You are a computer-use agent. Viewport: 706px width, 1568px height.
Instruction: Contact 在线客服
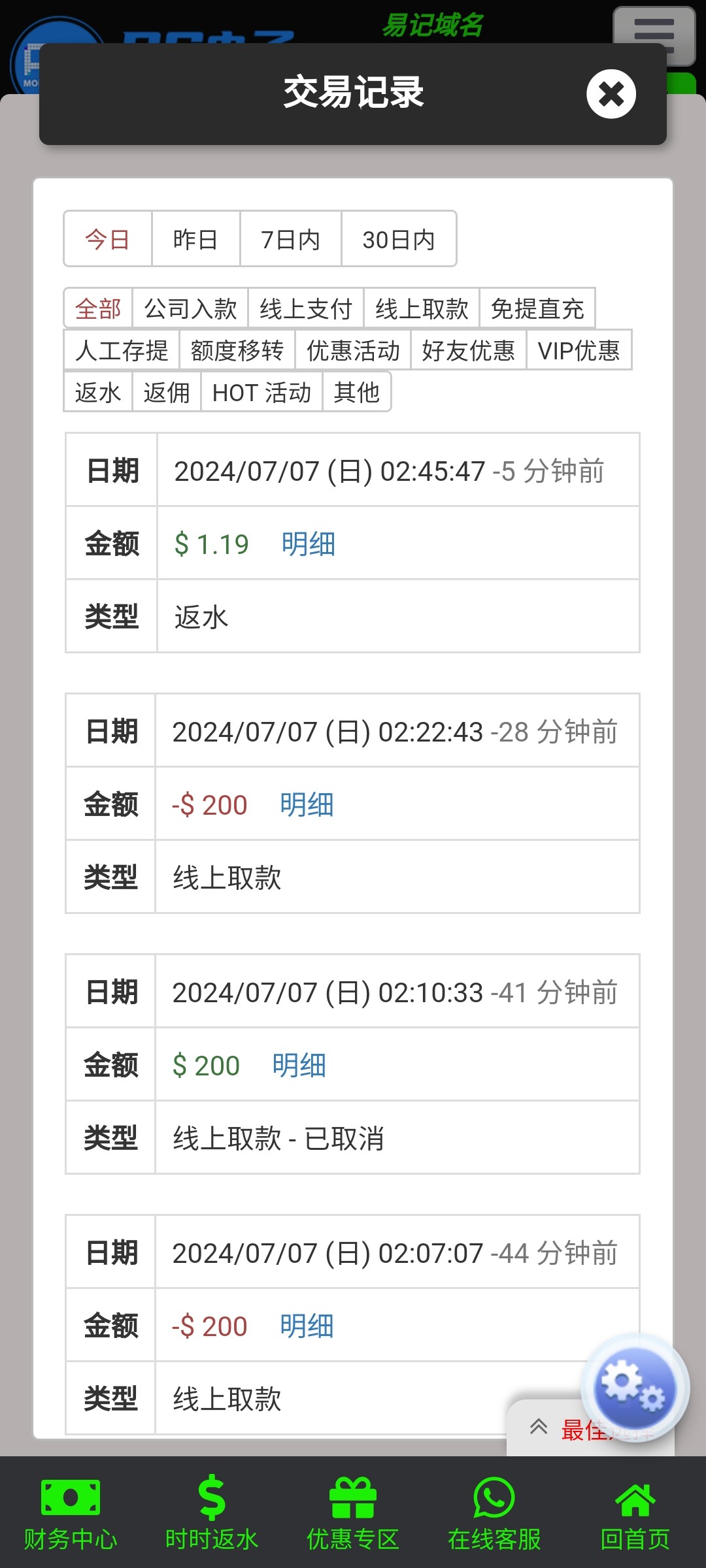pyautogui.click(x=494, y=1513)
